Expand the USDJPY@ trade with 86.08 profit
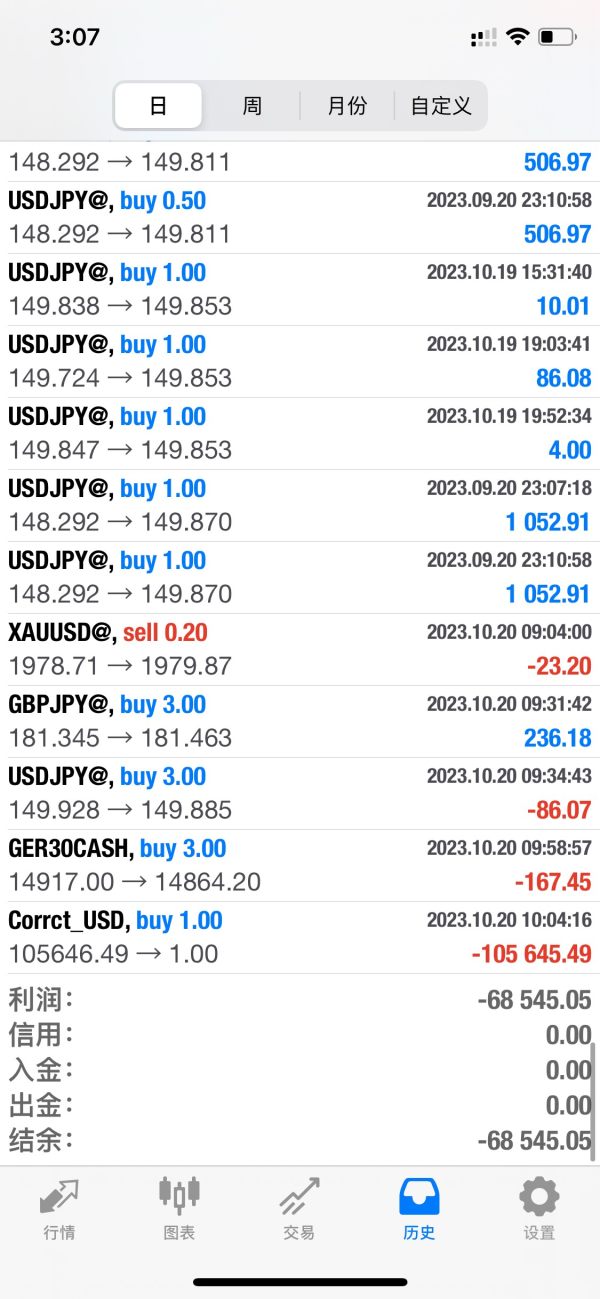This screenshot has width=600, height=1299. coord(300,361)
